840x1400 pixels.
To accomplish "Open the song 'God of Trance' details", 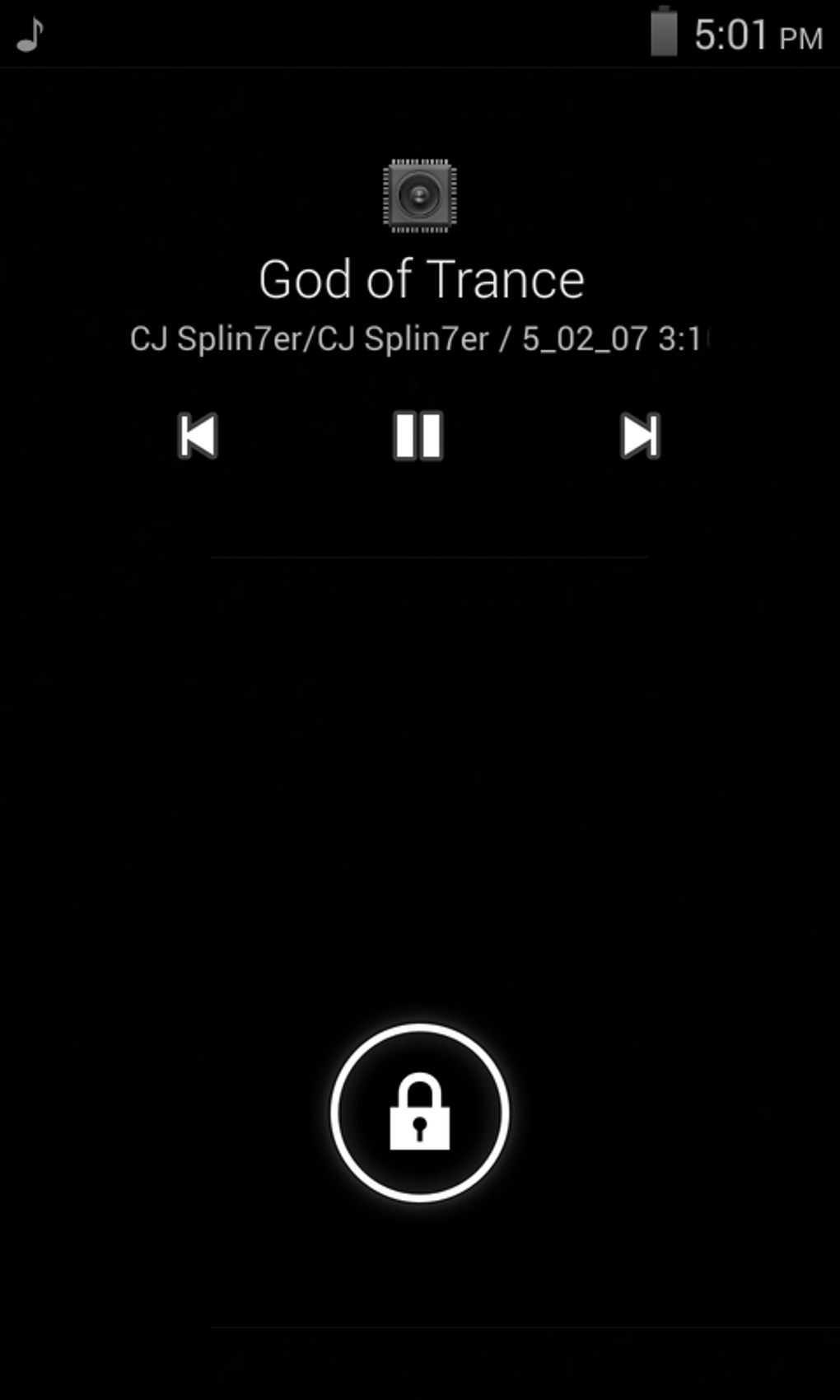I will coord(420,278).
